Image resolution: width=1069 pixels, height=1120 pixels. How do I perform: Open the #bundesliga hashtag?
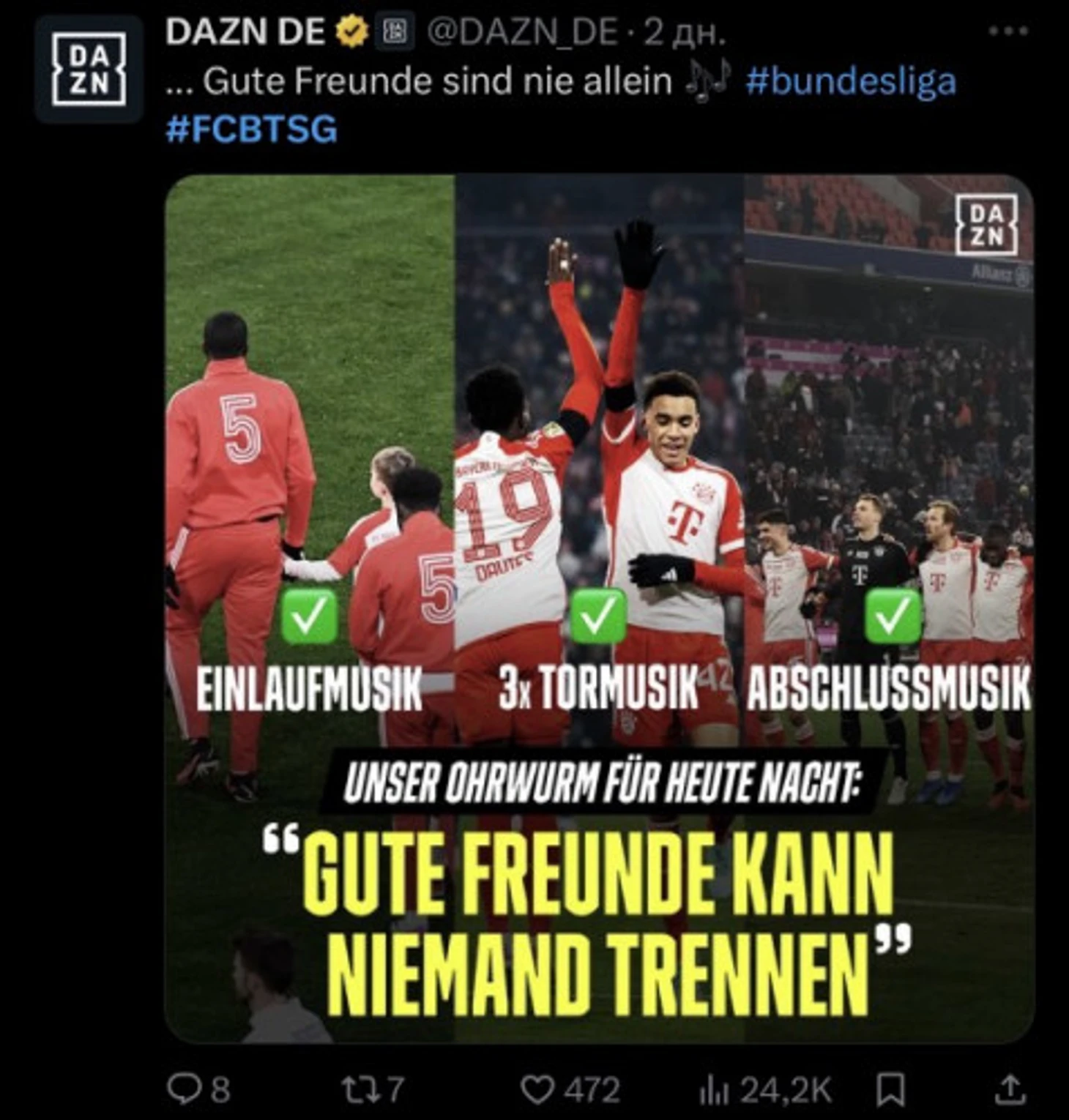click(x=851, y=81)
